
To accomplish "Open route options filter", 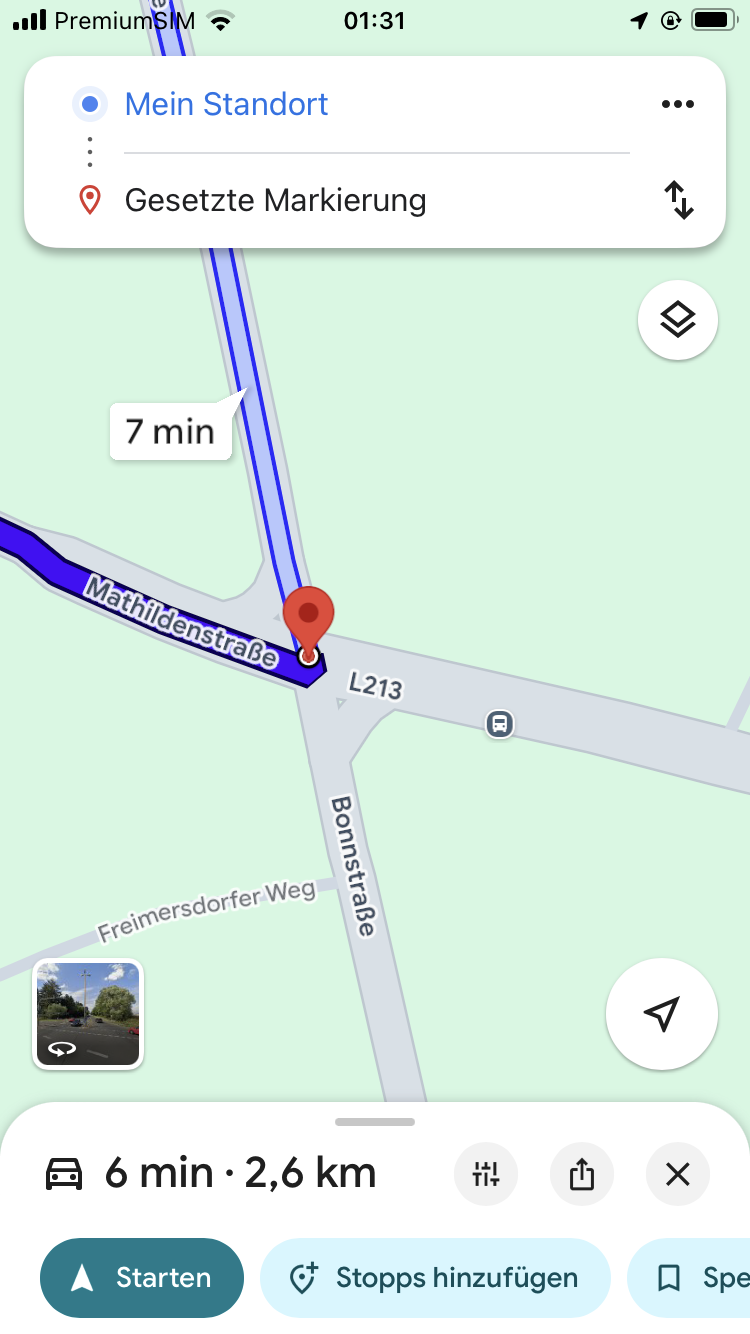I will pos(486,1173).
